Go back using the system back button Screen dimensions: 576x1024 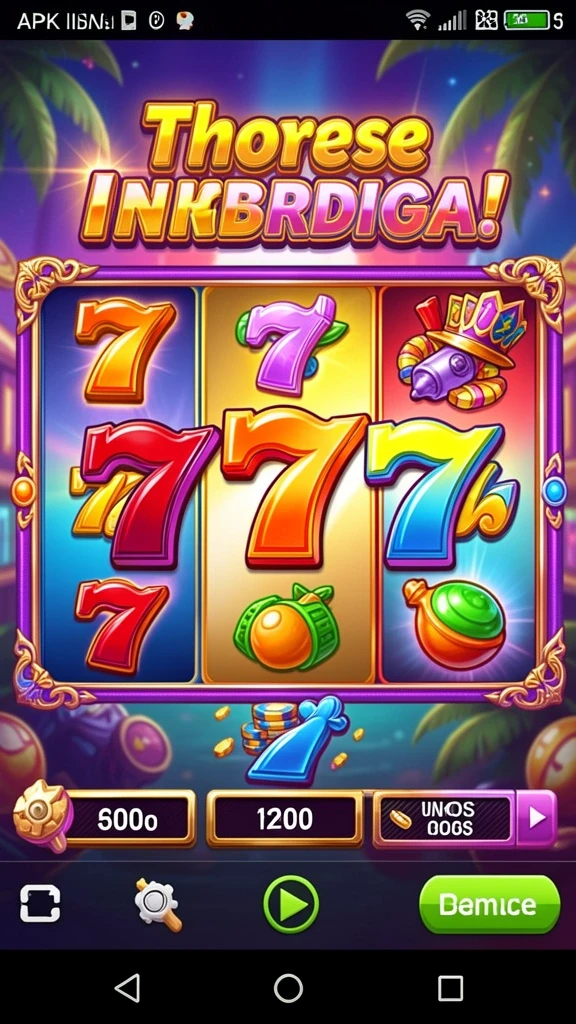point(127,987)
